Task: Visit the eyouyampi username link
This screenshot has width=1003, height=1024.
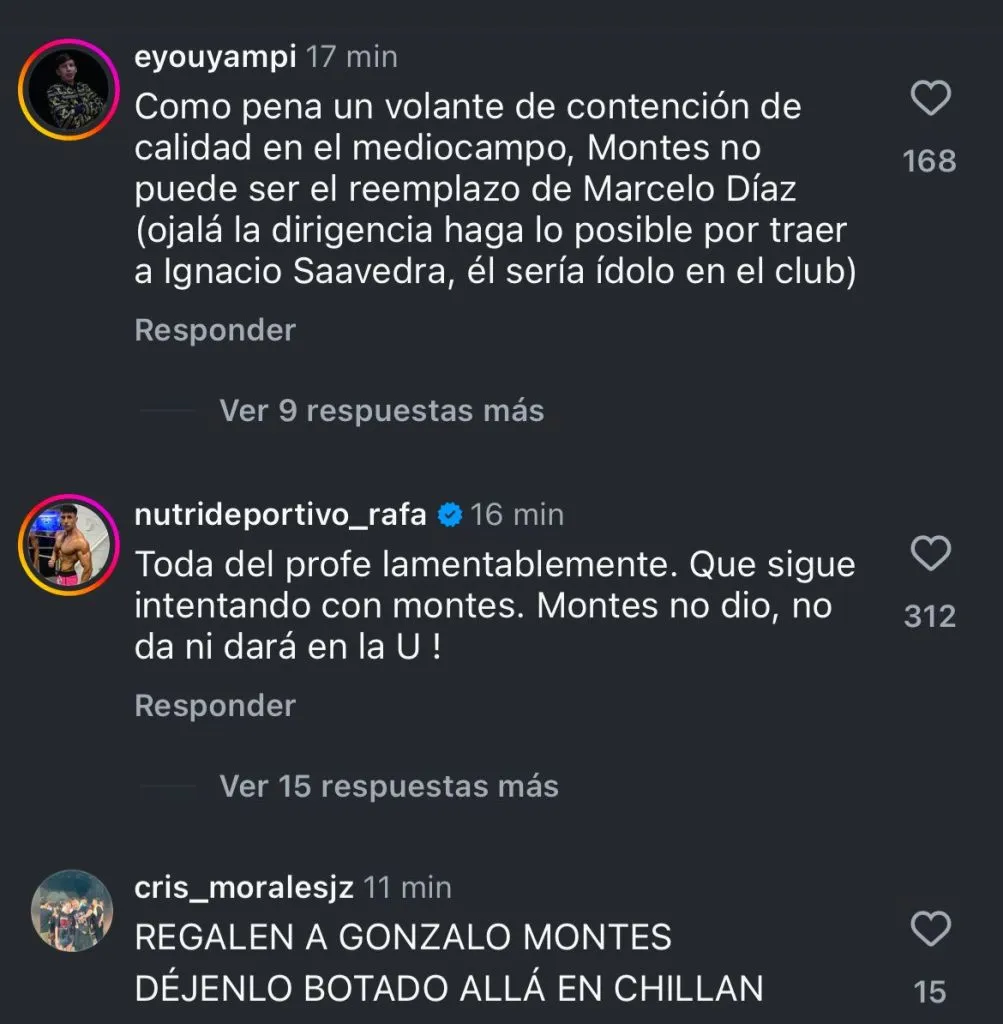Action: click(215, 57)
